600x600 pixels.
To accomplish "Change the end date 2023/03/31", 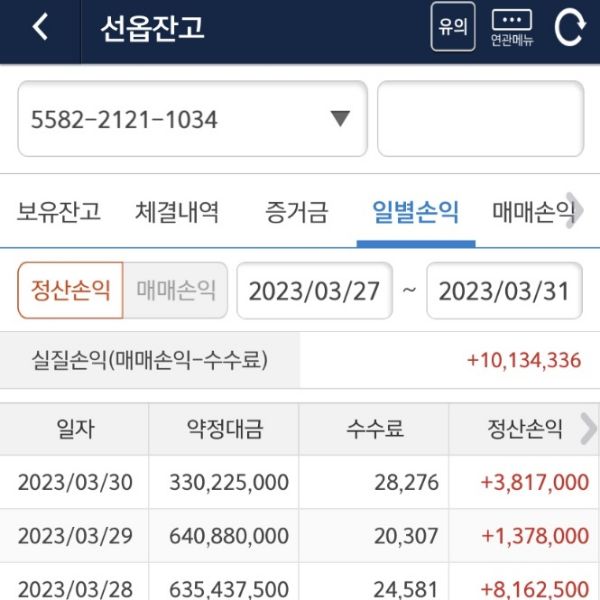I will (504, 291).
